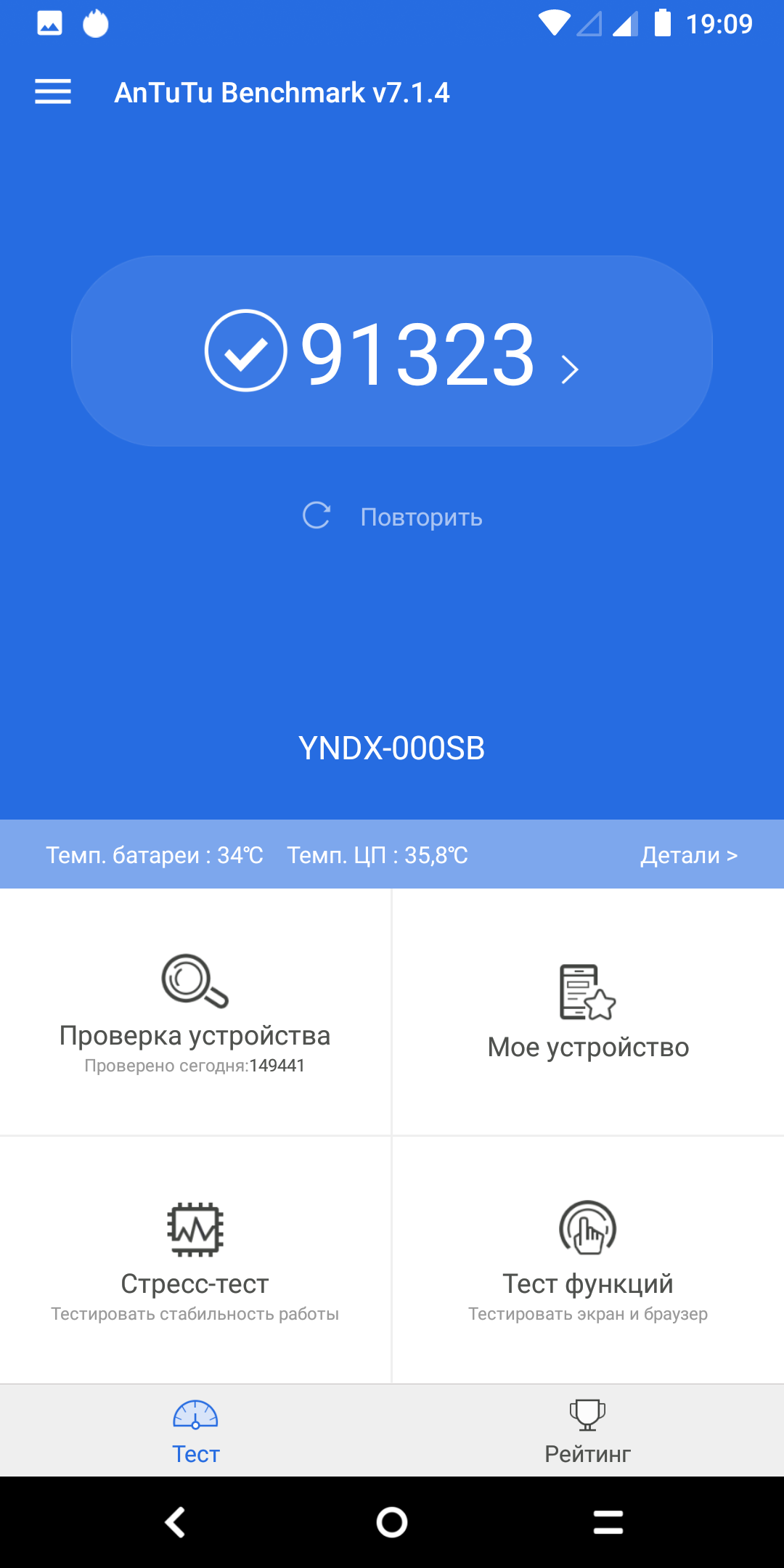Open temperature Детали link
Viewport: 784px width, 1568px height.
pyautogui.click(x=688, y=855)
